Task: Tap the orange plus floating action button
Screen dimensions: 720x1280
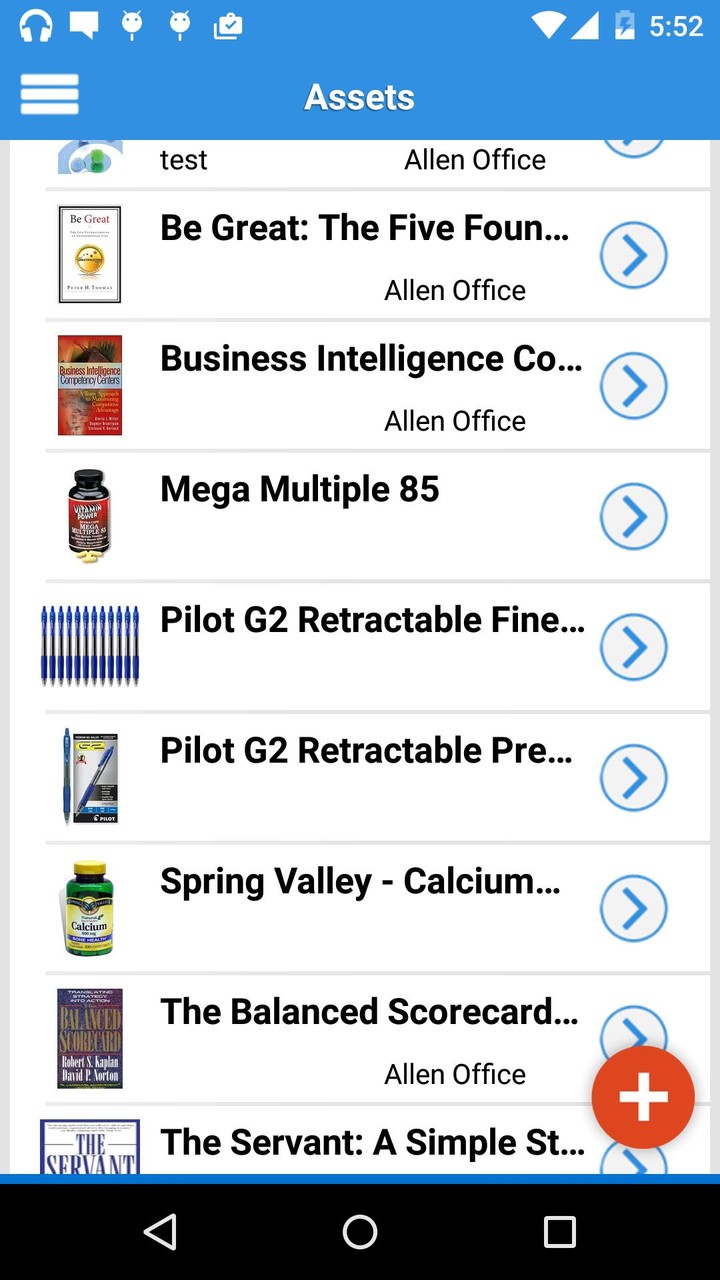Action: [643, 1097]
